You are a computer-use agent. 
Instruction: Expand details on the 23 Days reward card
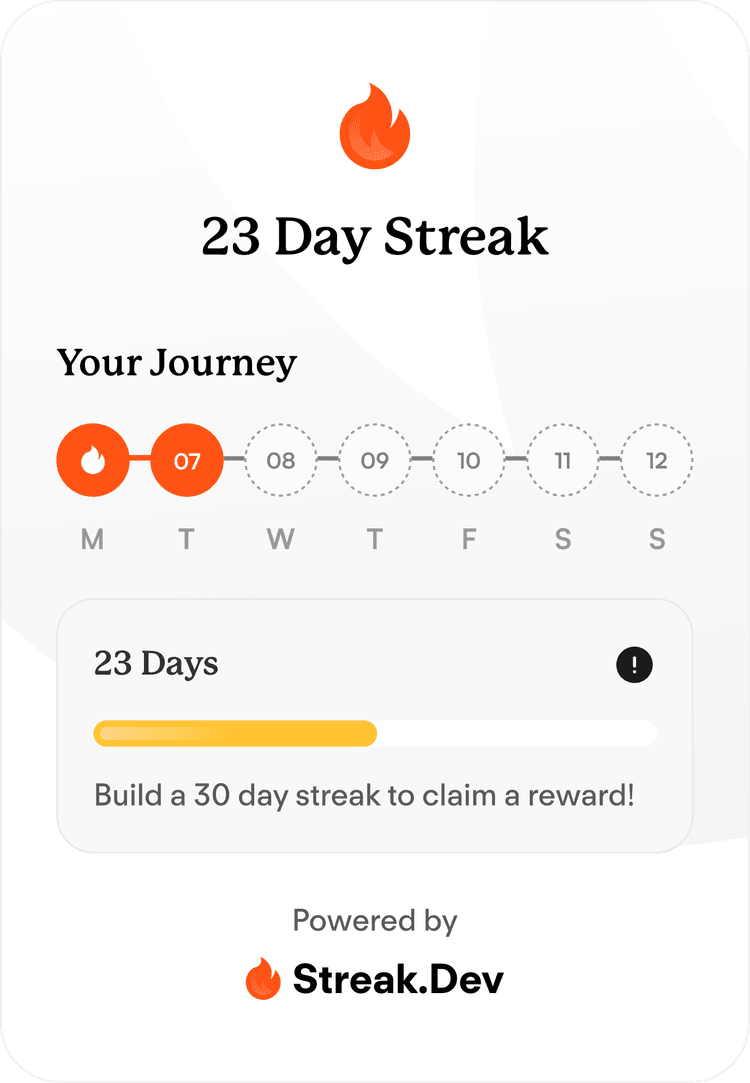point(374,725)
